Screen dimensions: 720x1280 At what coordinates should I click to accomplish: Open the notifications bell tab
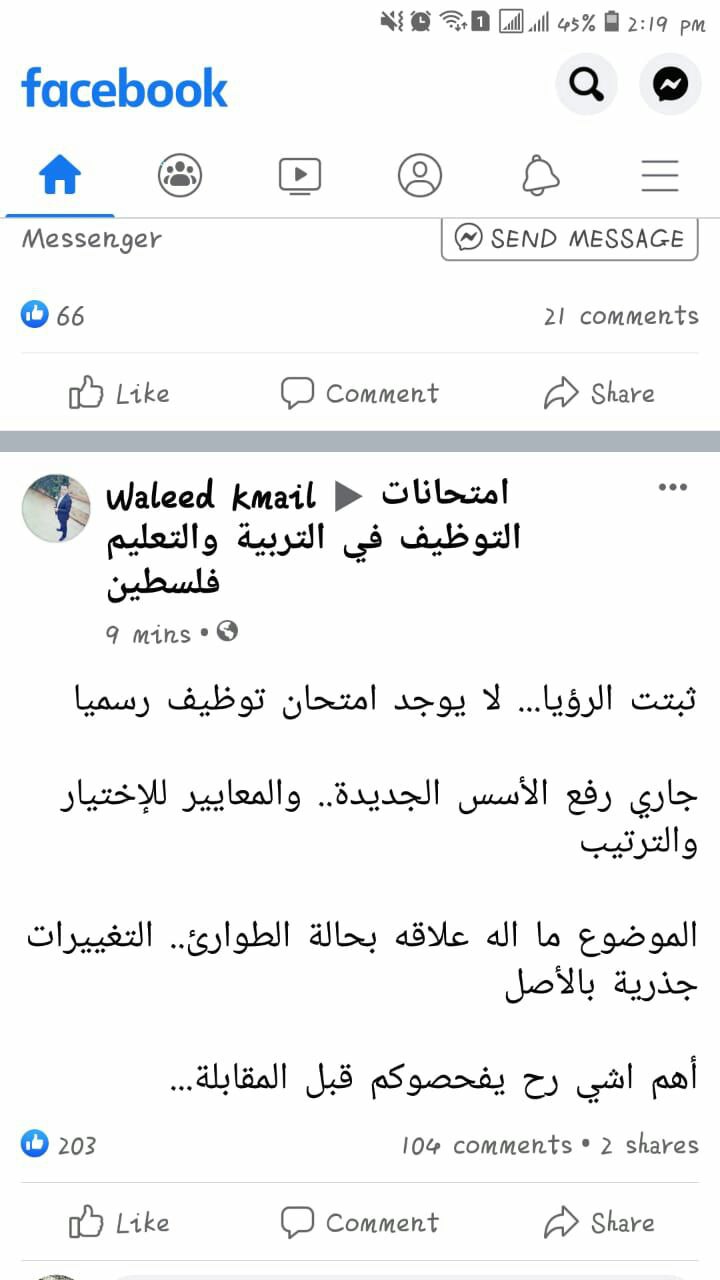tap(540, 177)
